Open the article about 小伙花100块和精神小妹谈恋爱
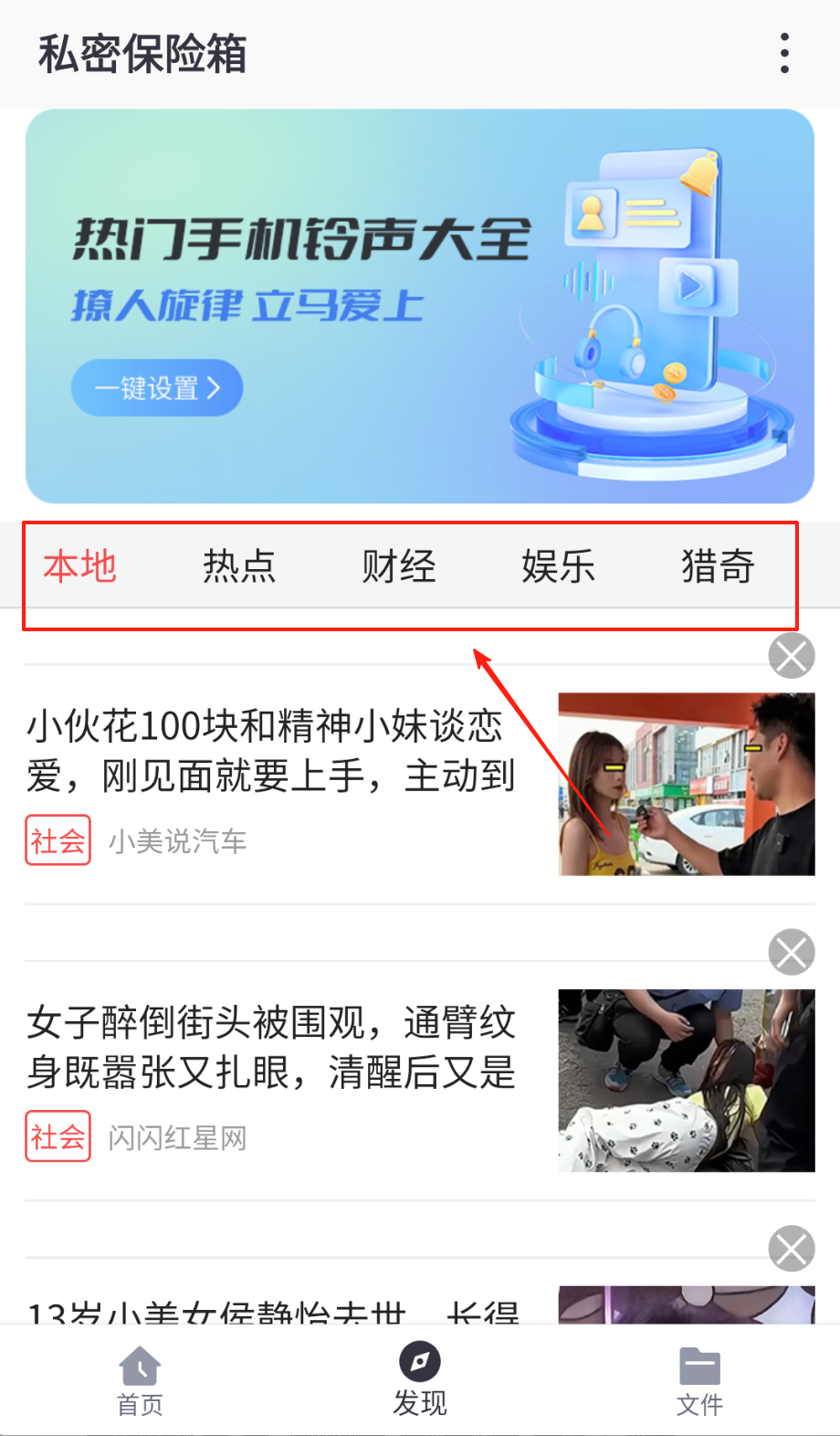This screenshot has height=1436, width=840. (272, 751)
